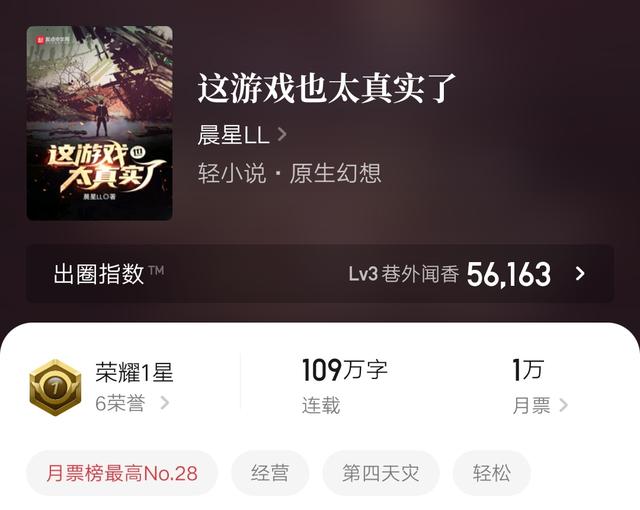Screen dimensions: 640x510
Task: Select the 第四天灾 tag chip
Action: coord(380,473)
